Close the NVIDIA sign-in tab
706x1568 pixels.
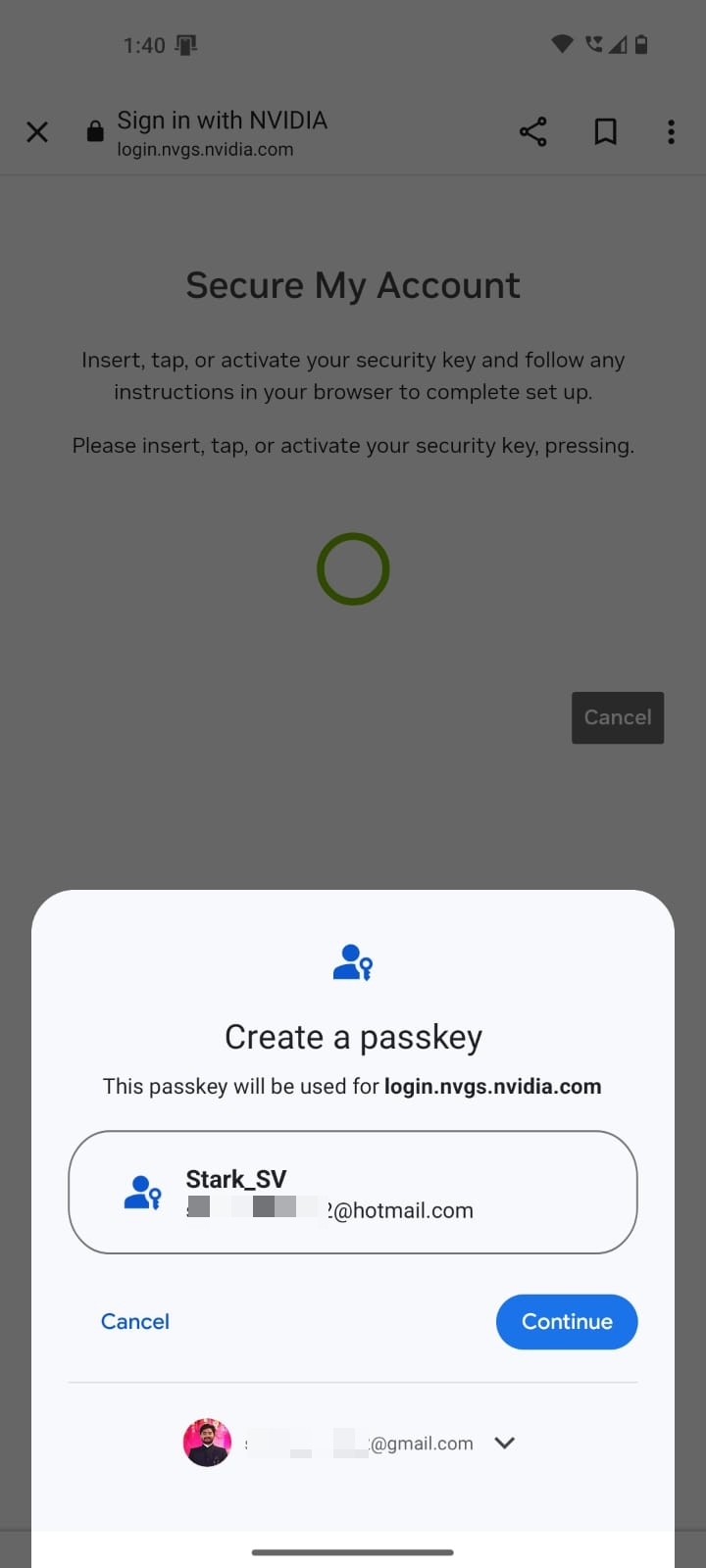pos(37,132)
